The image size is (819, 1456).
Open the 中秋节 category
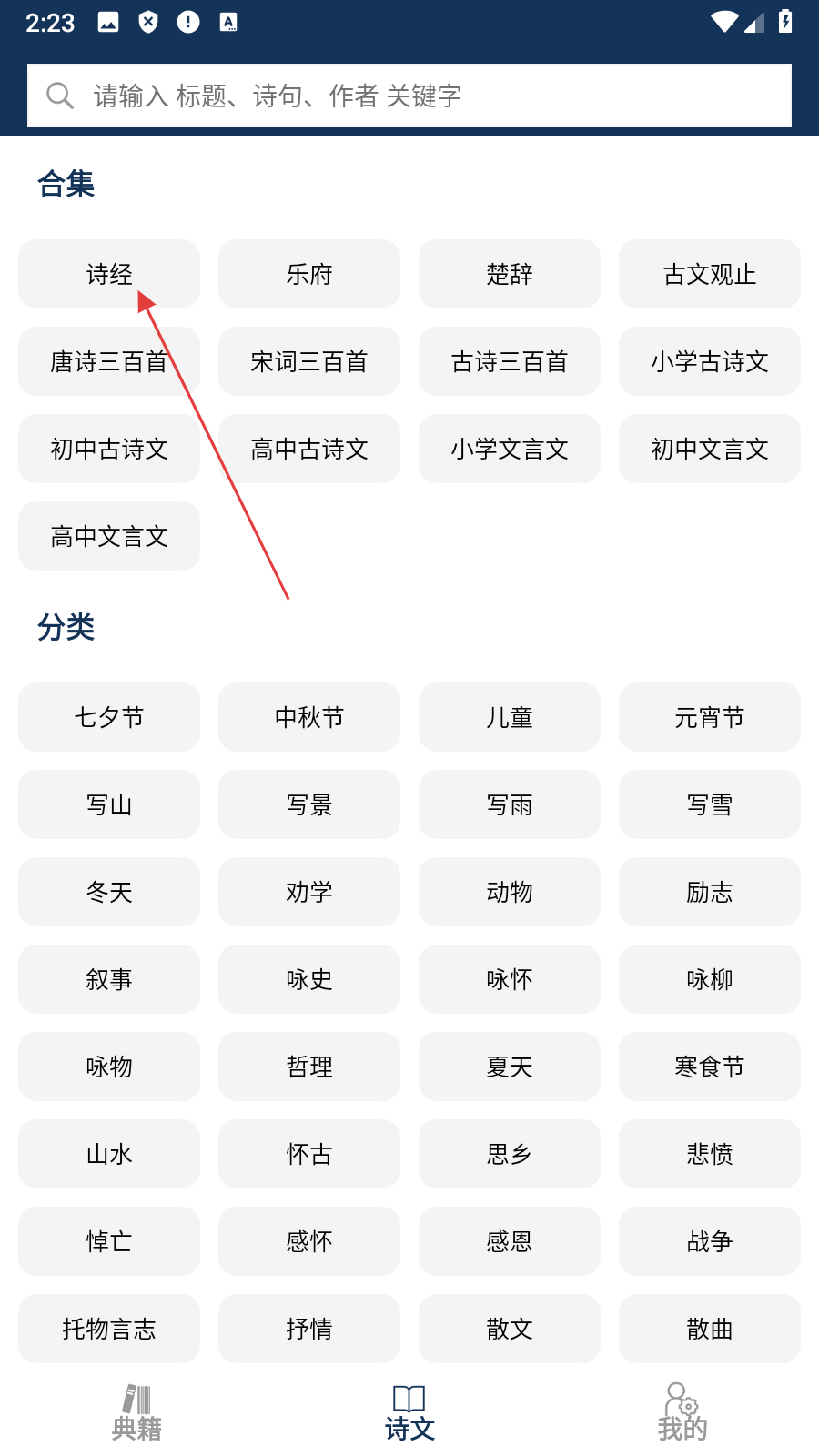pyautogui.click(x=309, y=717)
